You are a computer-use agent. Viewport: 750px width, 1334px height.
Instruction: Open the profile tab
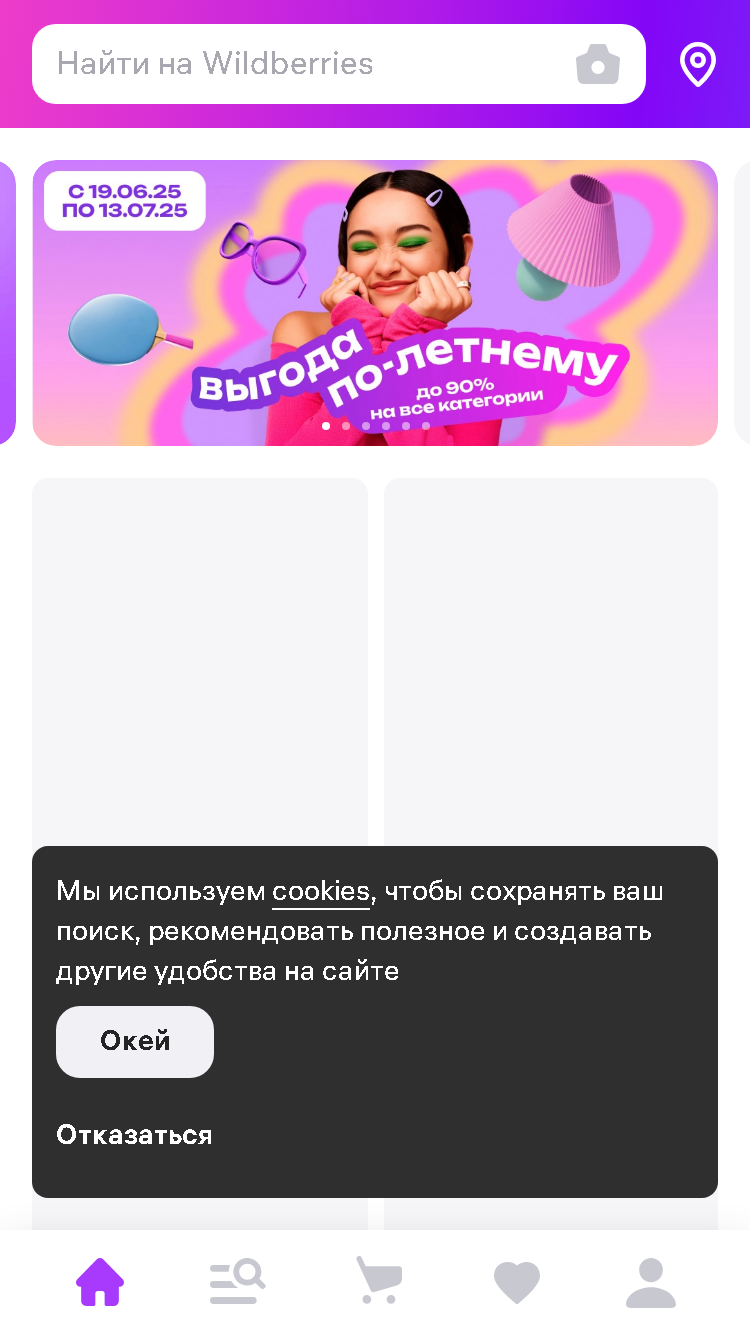pyautogui.click(x=651, y=1282)
